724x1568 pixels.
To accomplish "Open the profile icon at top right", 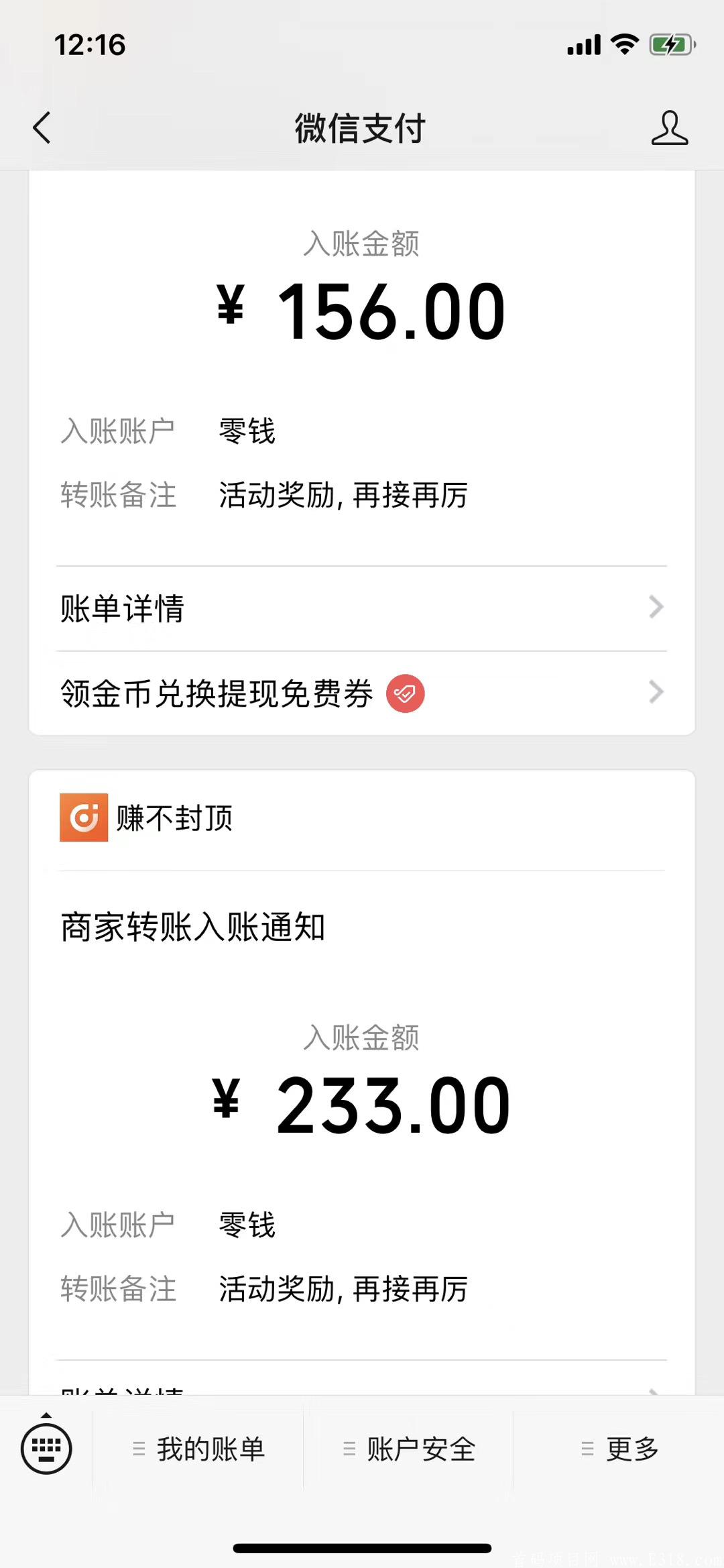I will (x=670, y=128).
